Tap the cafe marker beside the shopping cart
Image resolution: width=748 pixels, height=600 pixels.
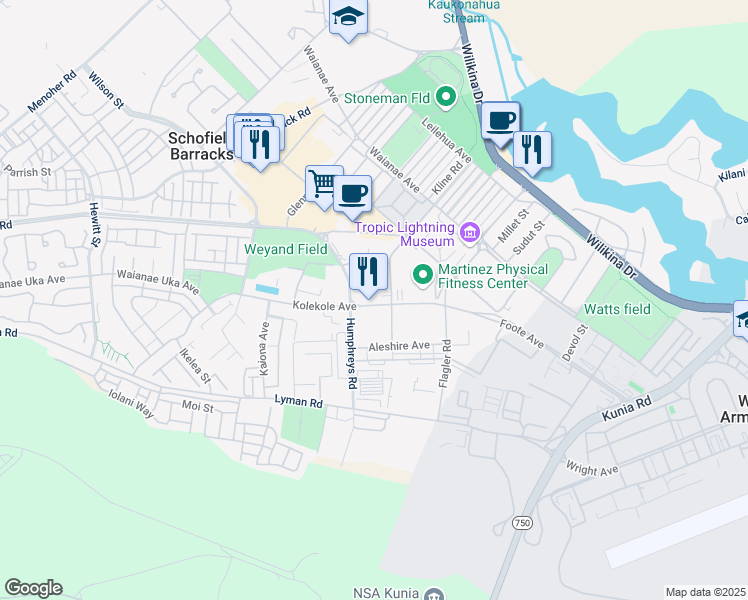(351, 194)
